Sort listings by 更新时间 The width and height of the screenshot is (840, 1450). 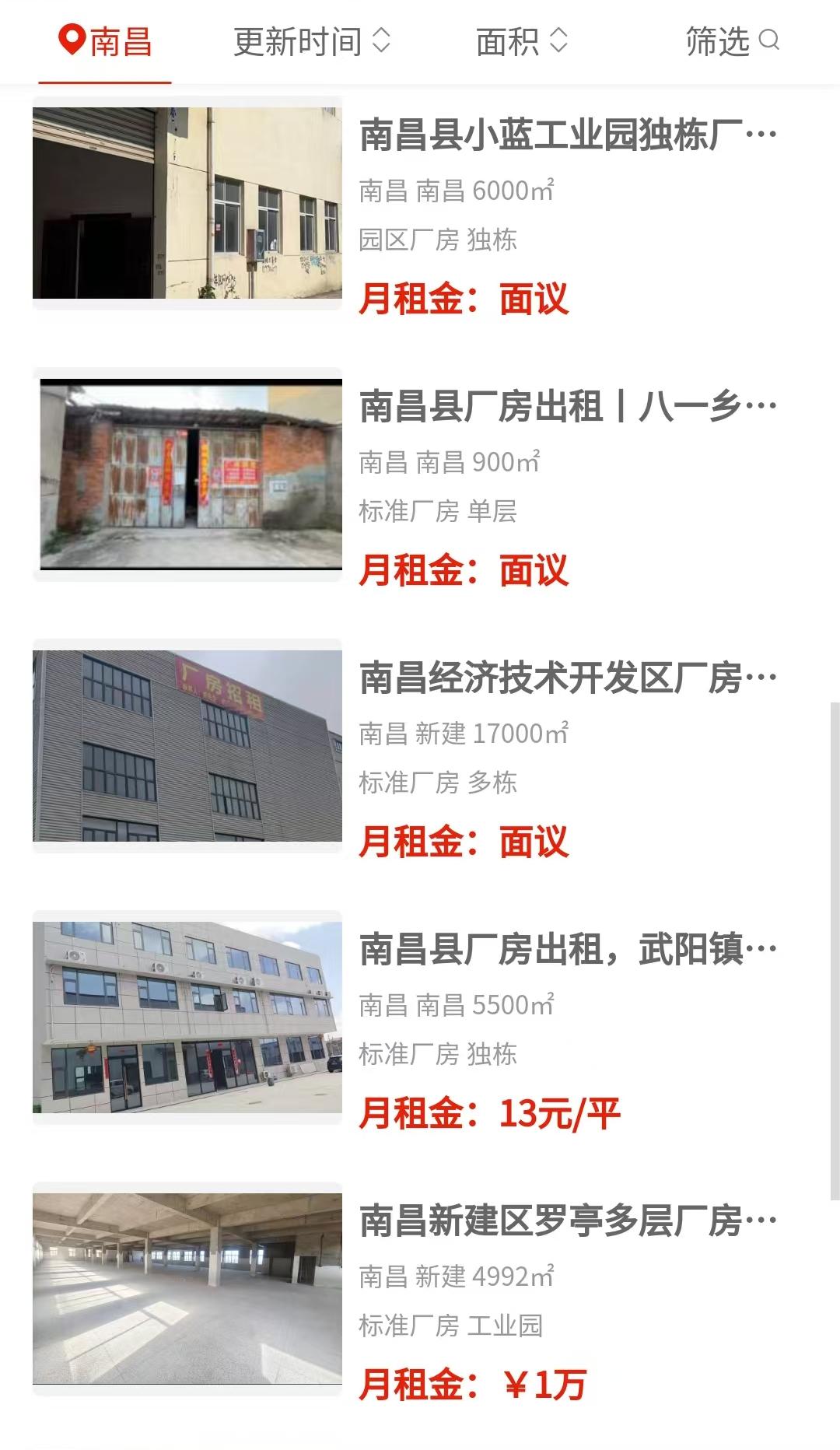311,42
